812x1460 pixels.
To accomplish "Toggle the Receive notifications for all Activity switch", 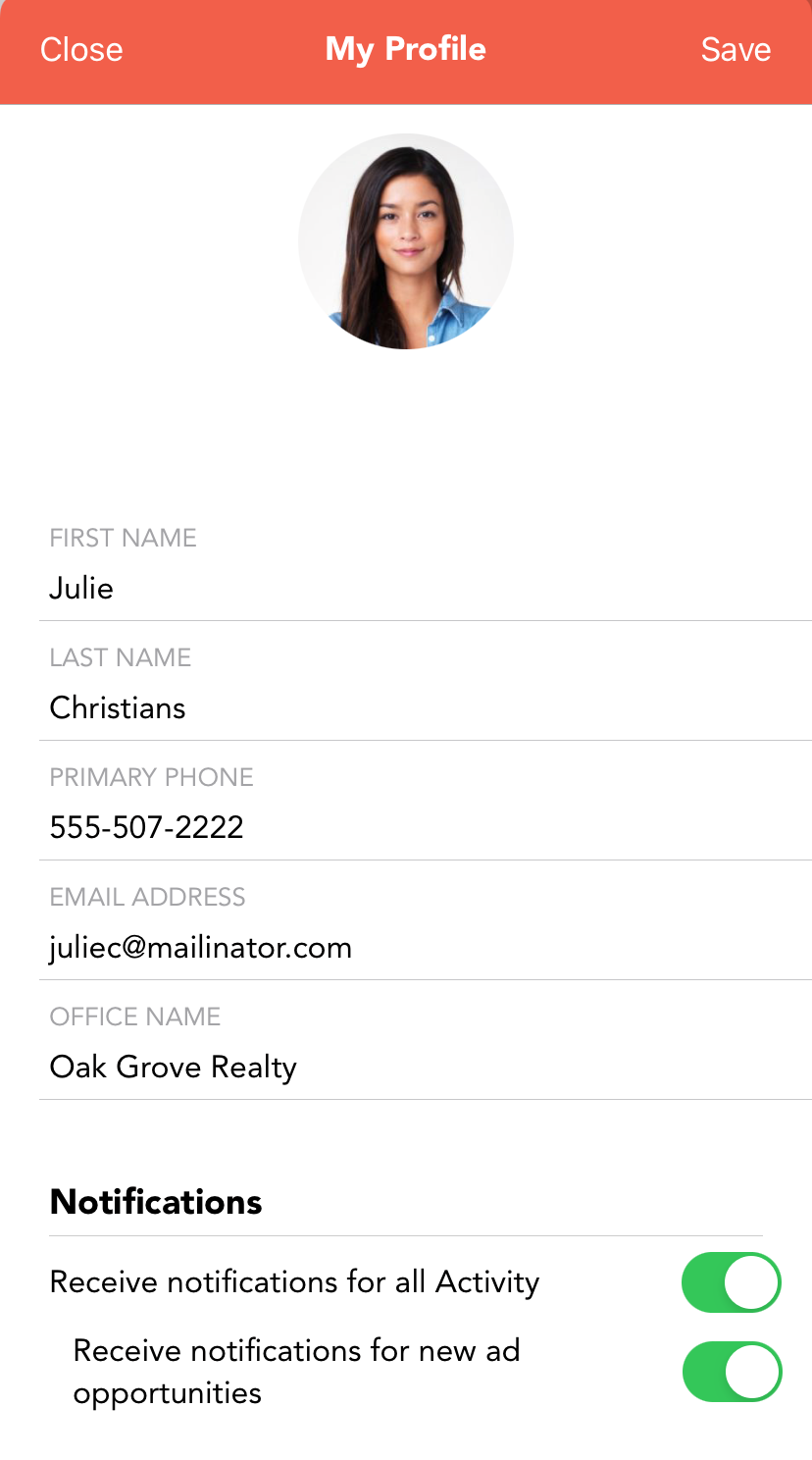I will [x=732, y=1281].
